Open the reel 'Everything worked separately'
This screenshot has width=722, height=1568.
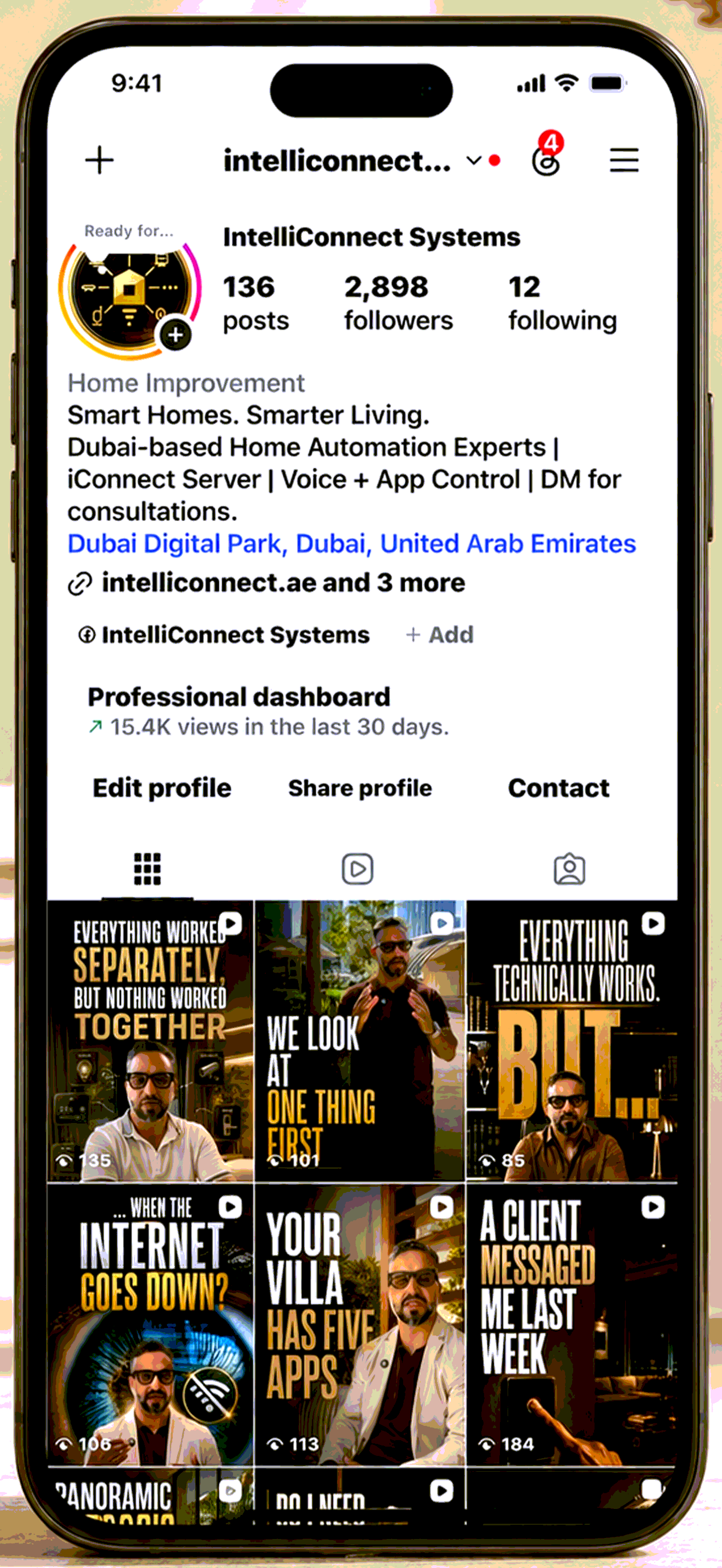(150, 1041)
